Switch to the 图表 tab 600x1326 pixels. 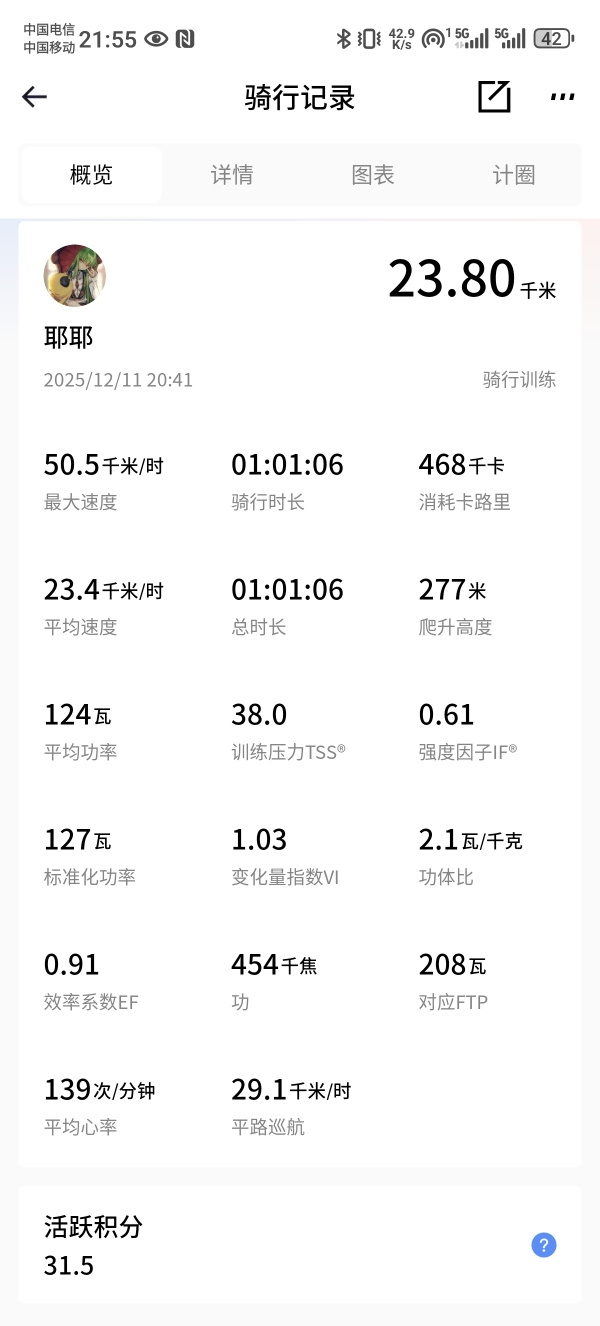tap(373, 175)
